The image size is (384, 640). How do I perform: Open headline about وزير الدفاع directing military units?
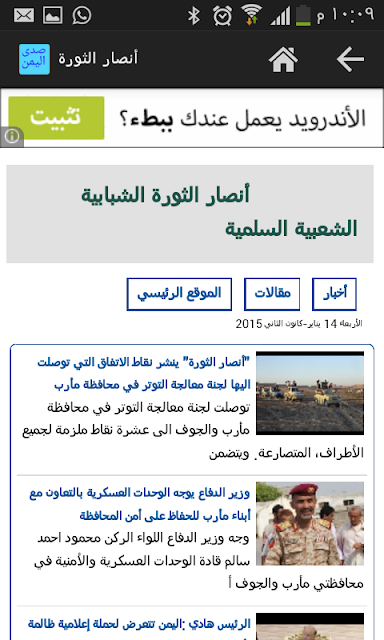click(140, 504)
